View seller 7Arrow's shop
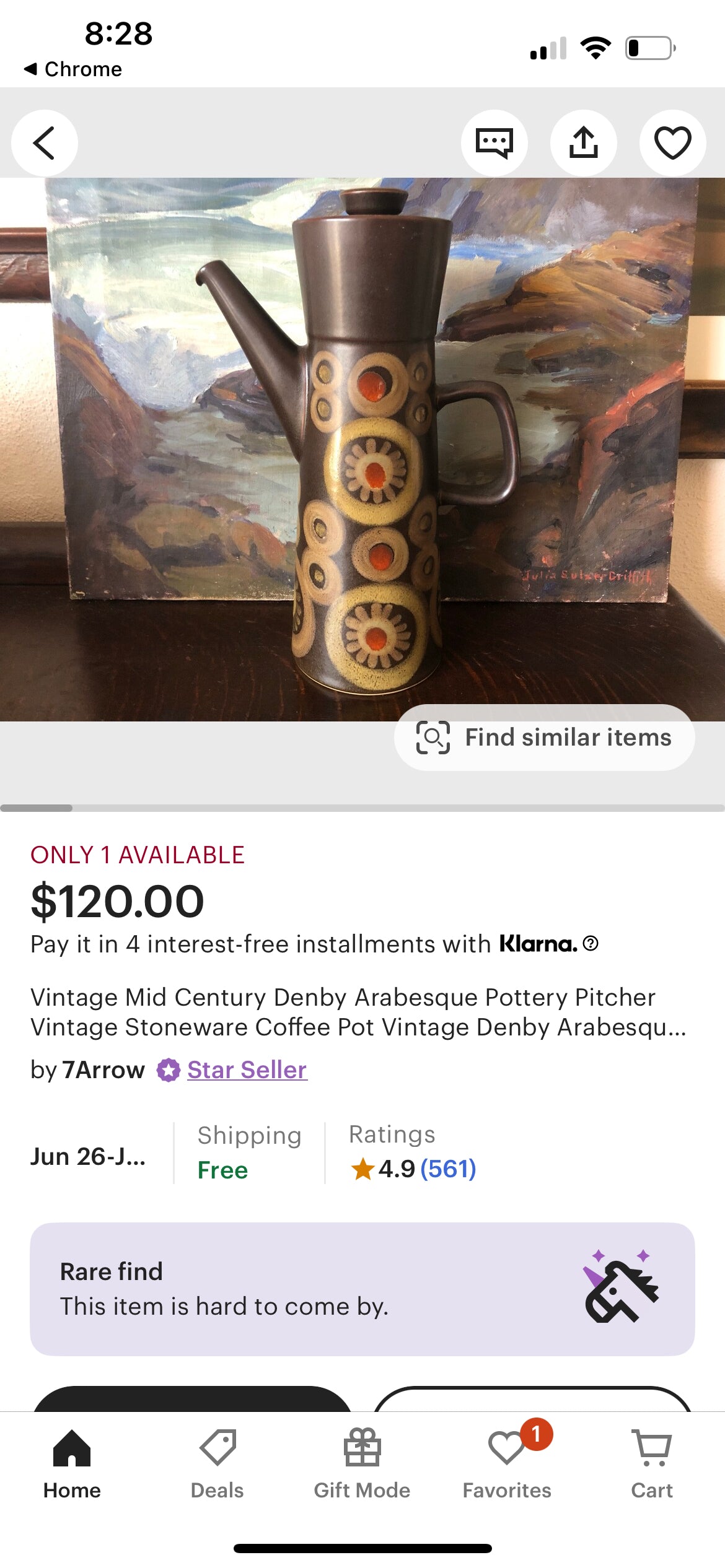This screenshot has width=725, height=1568. [x=104, y=1069]
